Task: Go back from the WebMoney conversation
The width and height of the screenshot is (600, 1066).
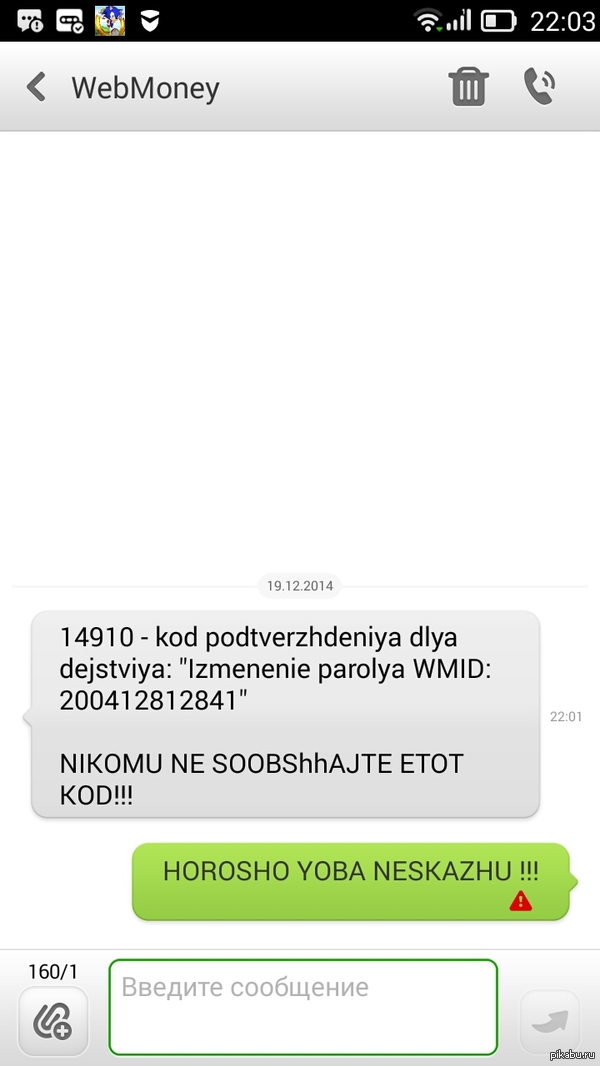Action: (36, 87)
